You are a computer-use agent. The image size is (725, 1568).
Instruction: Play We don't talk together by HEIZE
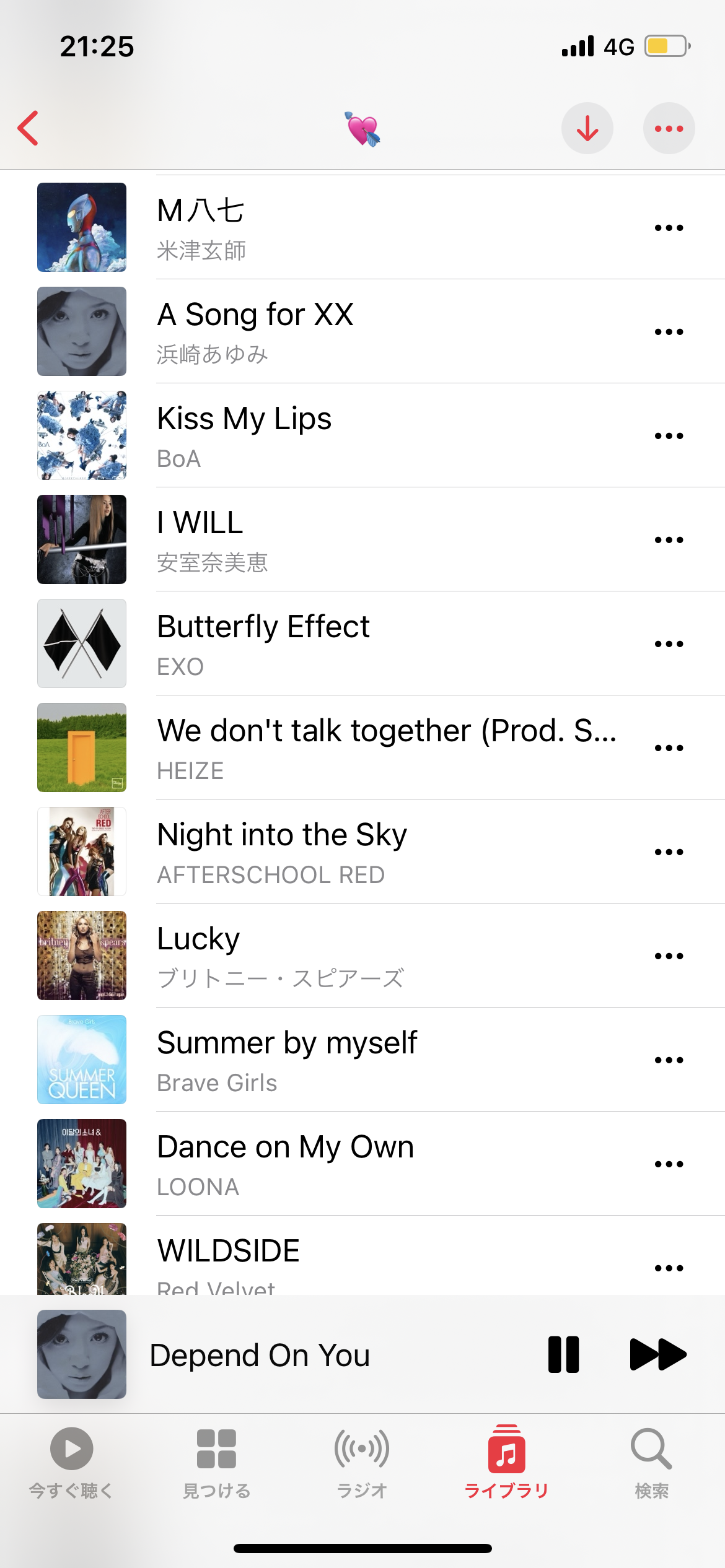pyautogui.click(x=372, y=747)
